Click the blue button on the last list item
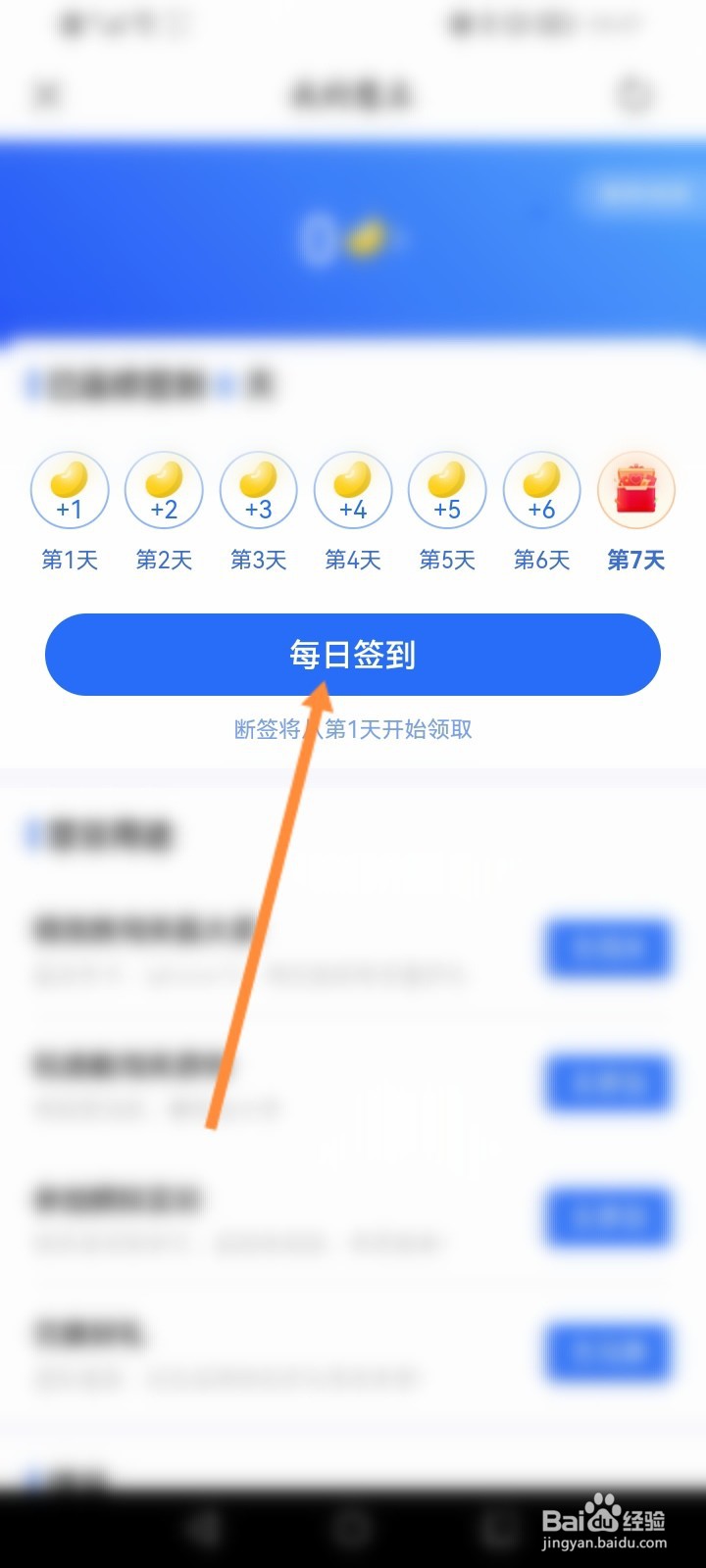Viewport: 706px width, 1568px height. point(606,1354)
